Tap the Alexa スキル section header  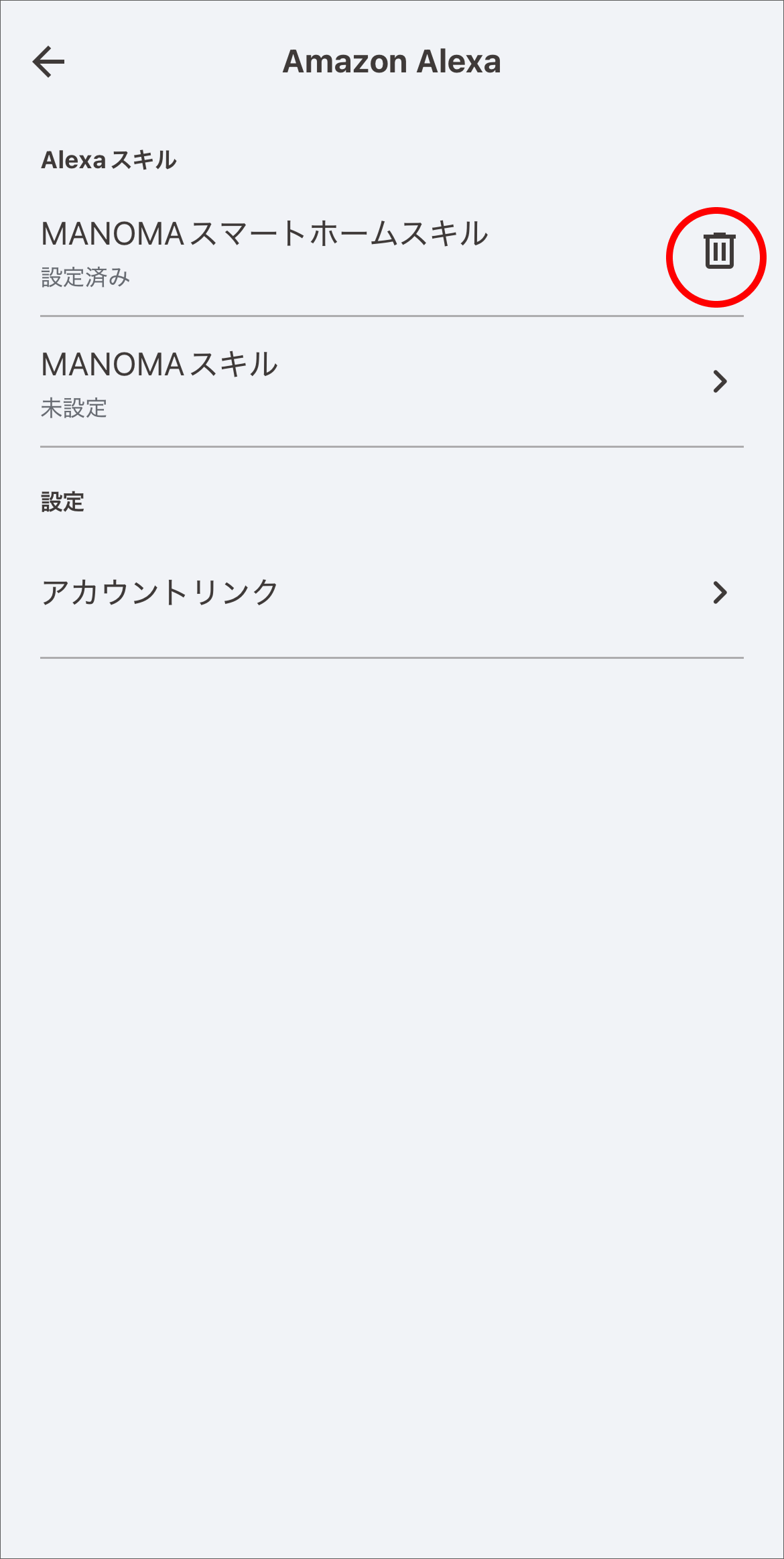(107, 160)
